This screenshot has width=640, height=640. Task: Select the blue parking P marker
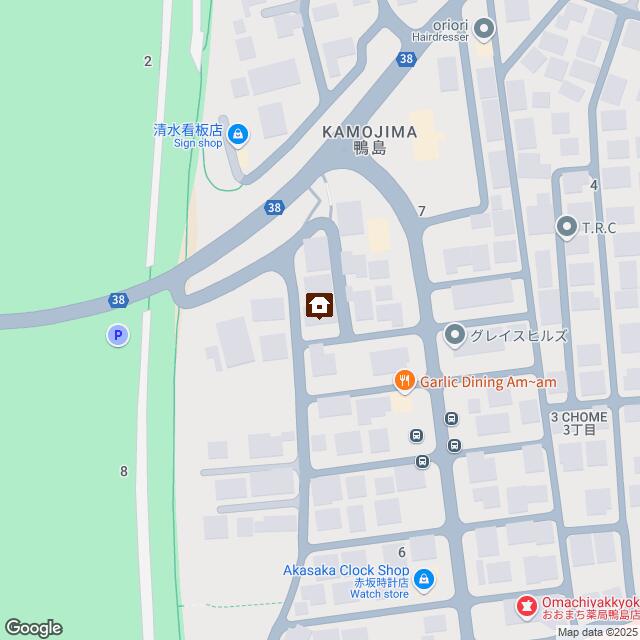118,337
